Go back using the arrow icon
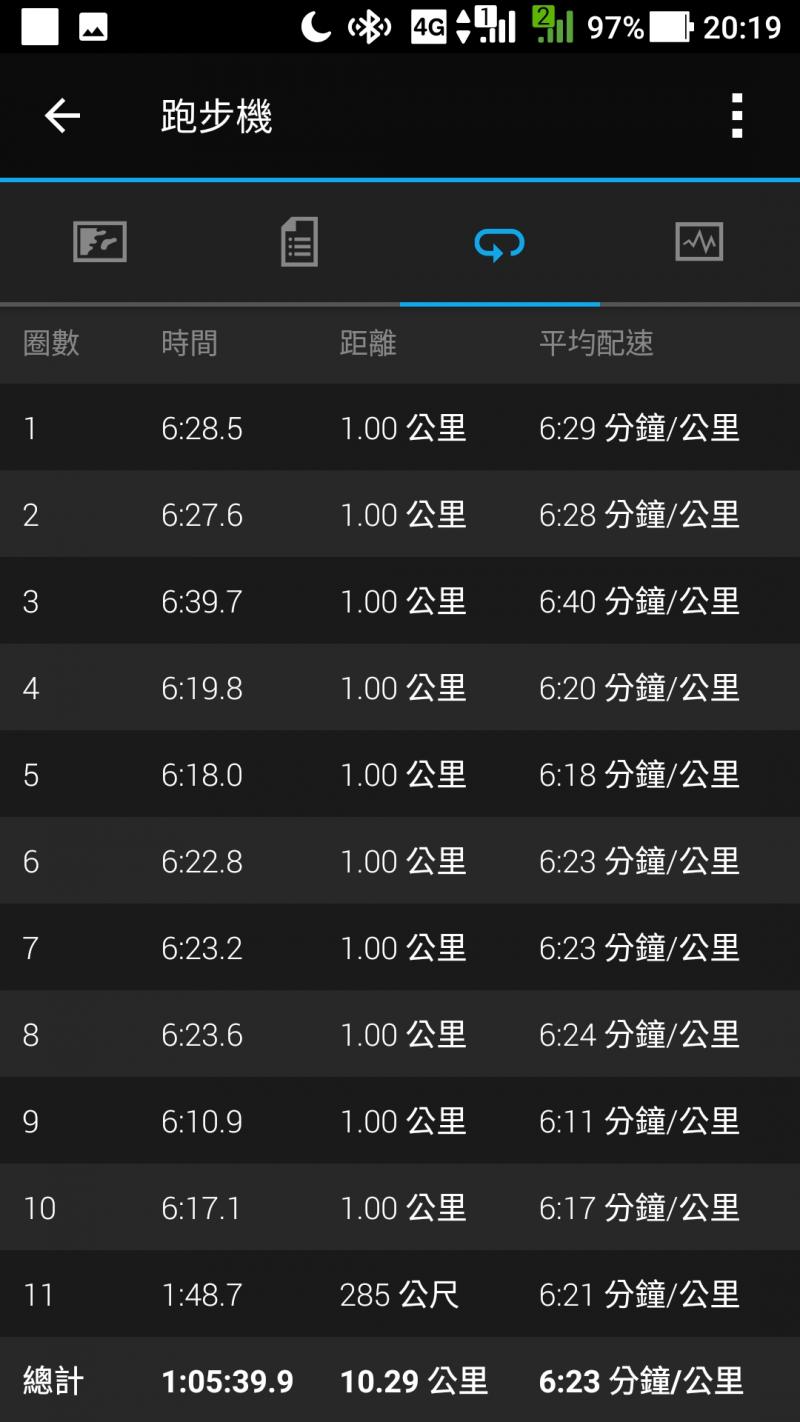800x1422 pixels. click(x=62, y=117)
